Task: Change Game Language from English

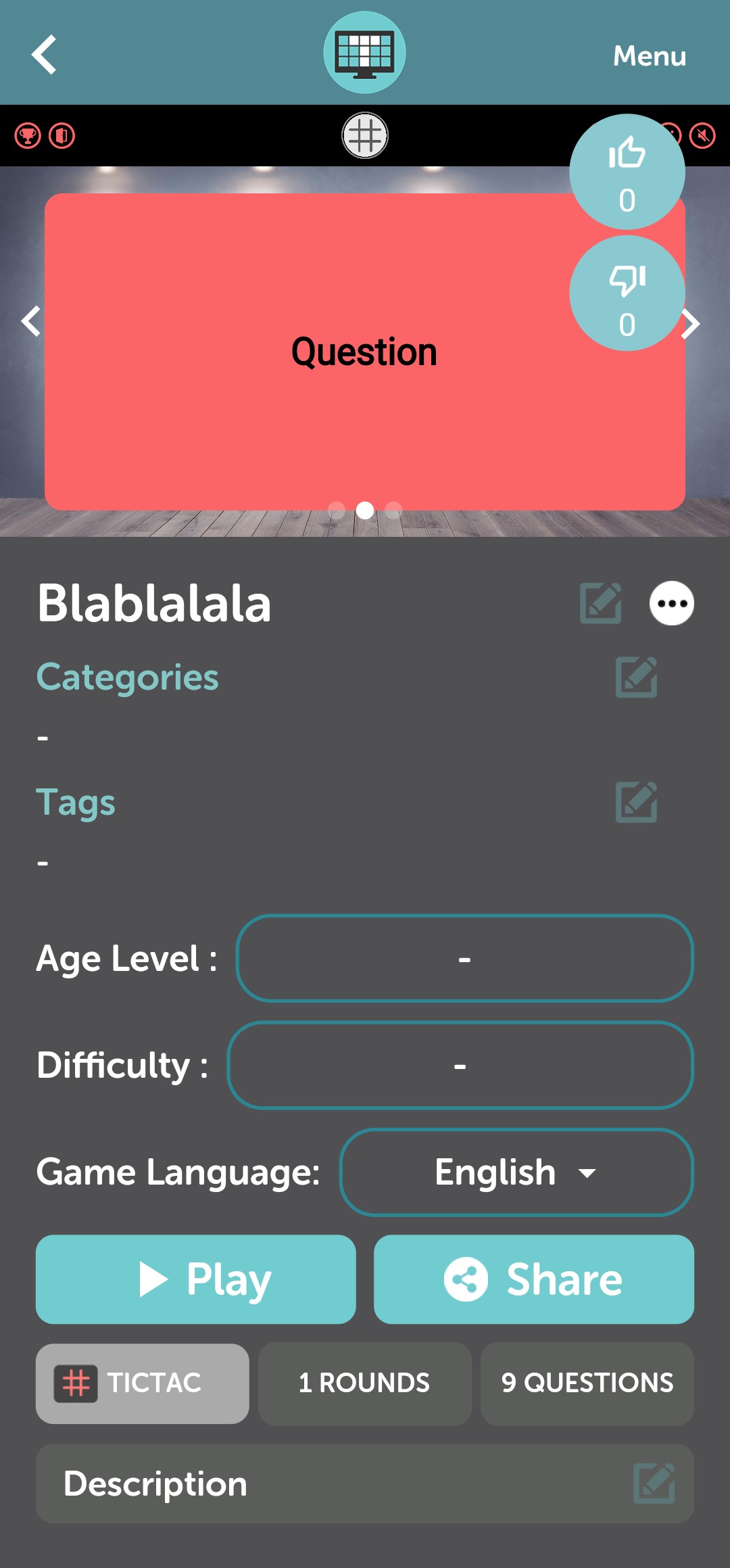Action: pyautogui.click(x=516, y=1172)
